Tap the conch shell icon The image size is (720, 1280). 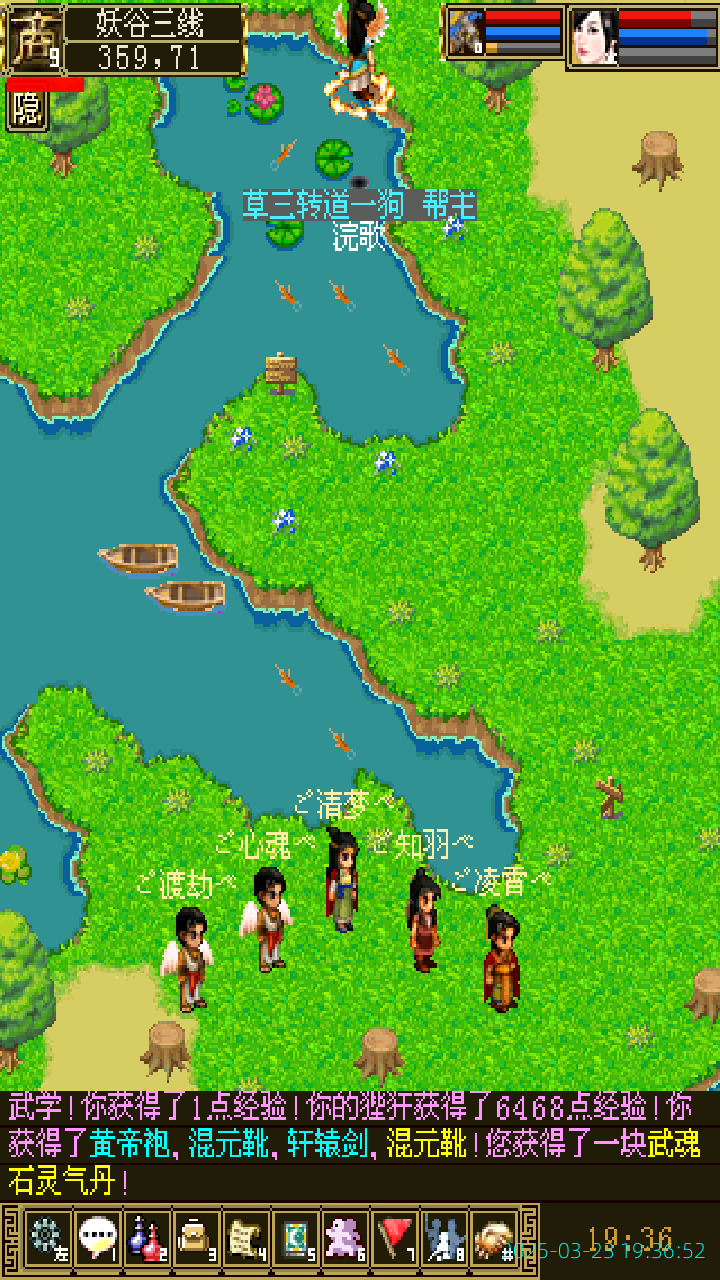click(494, 1238)
